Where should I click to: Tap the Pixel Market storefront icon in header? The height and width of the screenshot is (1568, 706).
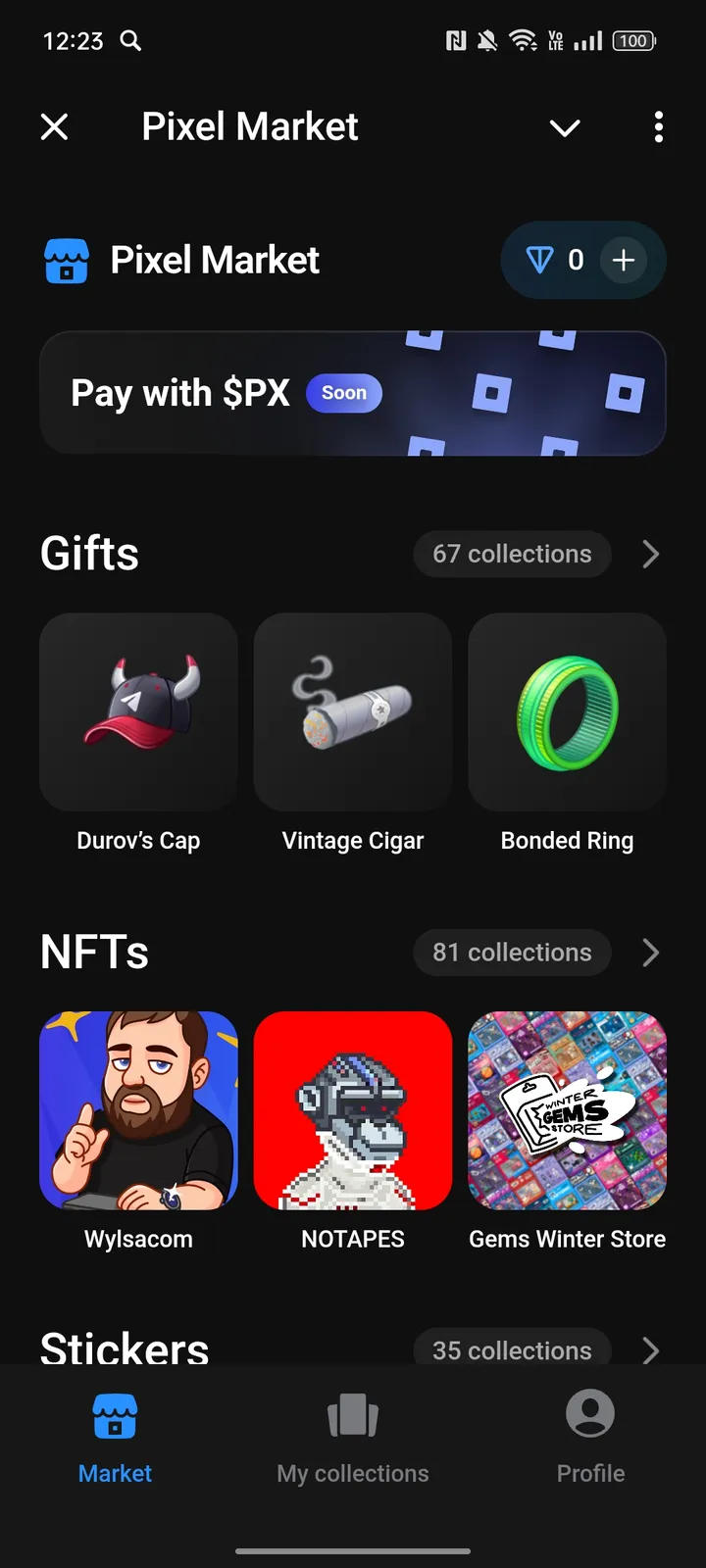coord(66,260)
